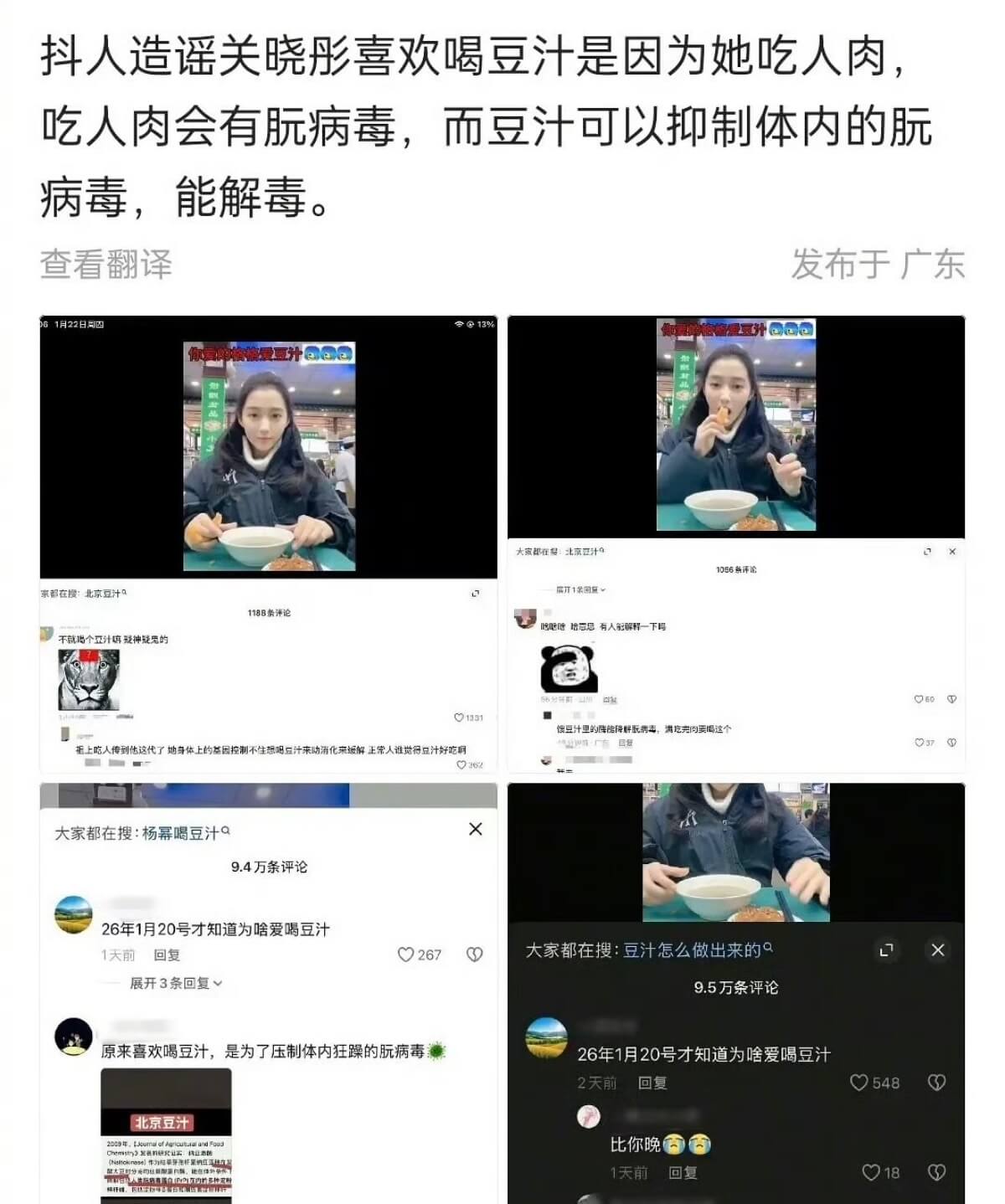Viewport: 1005px width, 1204px height.
Task: Tap 查看翻译 to translate the post
Action: point(106,265)
